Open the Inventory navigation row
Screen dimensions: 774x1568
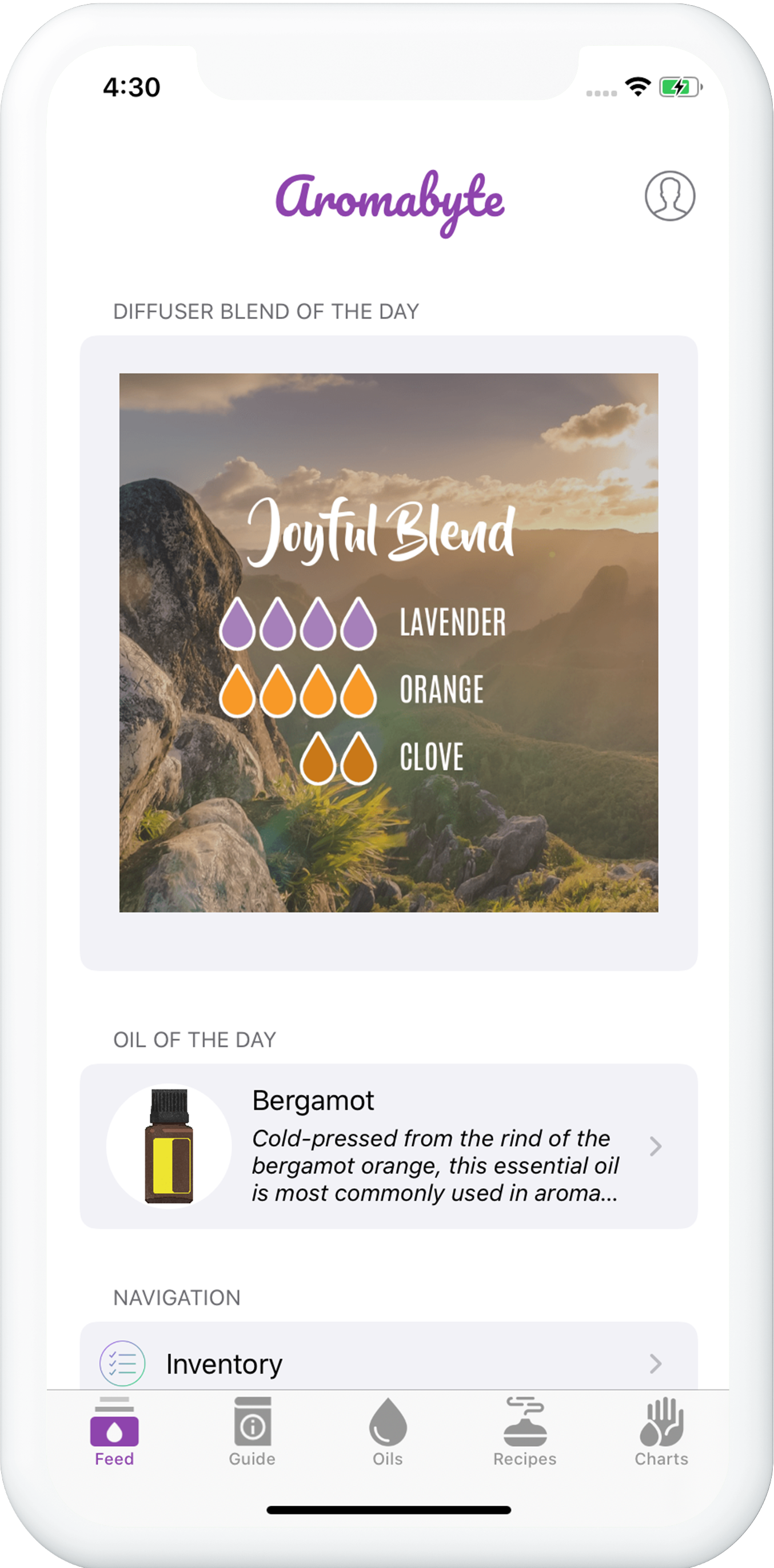click(x=388, y=1363)
